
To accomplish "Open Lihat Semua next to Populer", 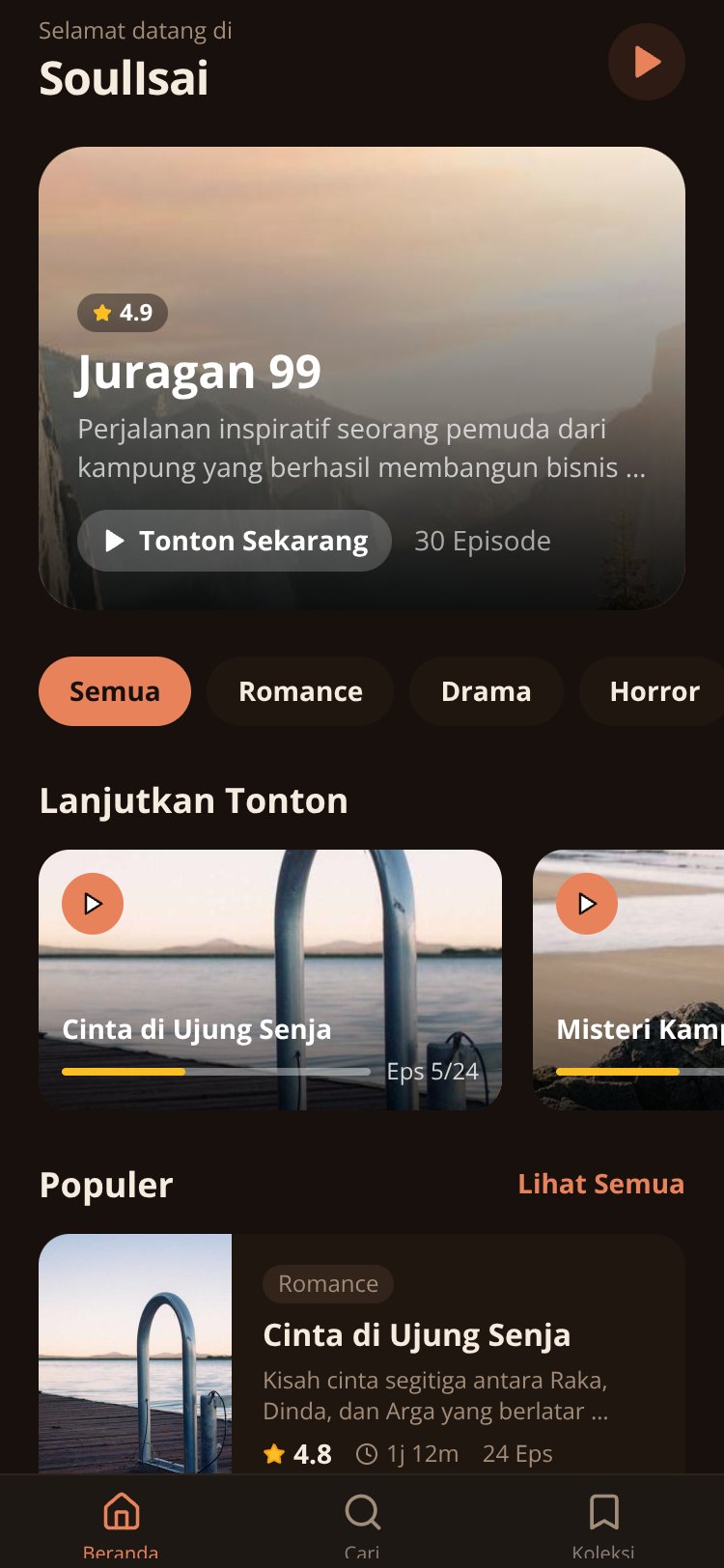I will tap(601, 1184).
